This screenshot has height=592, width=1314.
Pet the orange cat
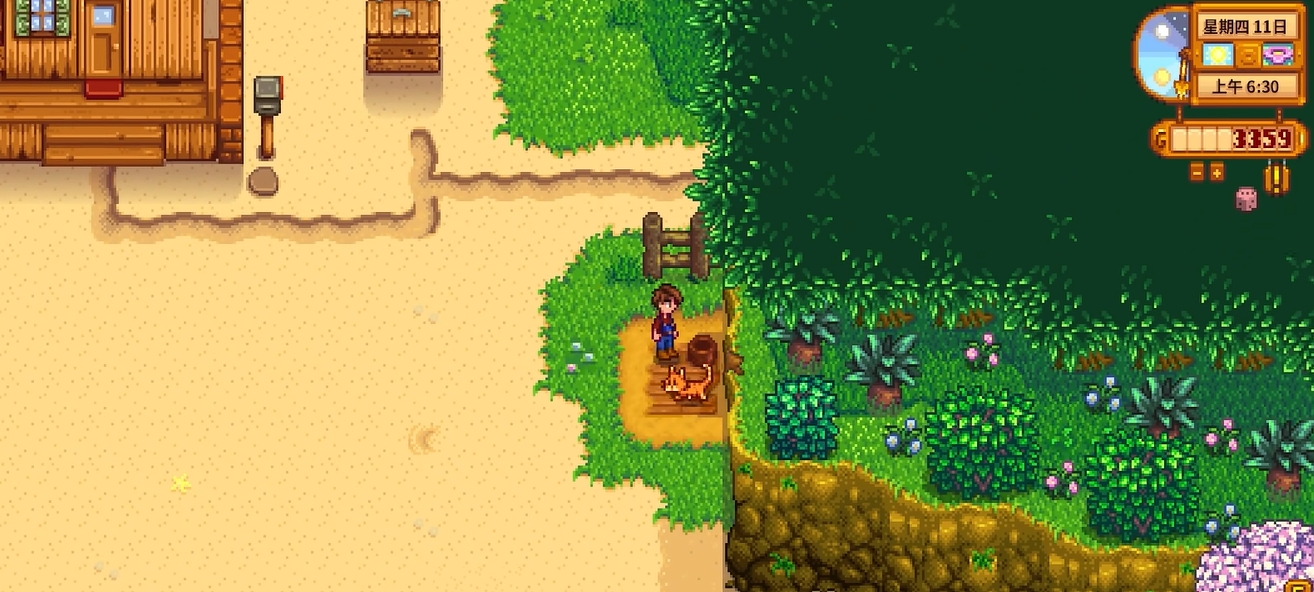click(x=688, y=384)
